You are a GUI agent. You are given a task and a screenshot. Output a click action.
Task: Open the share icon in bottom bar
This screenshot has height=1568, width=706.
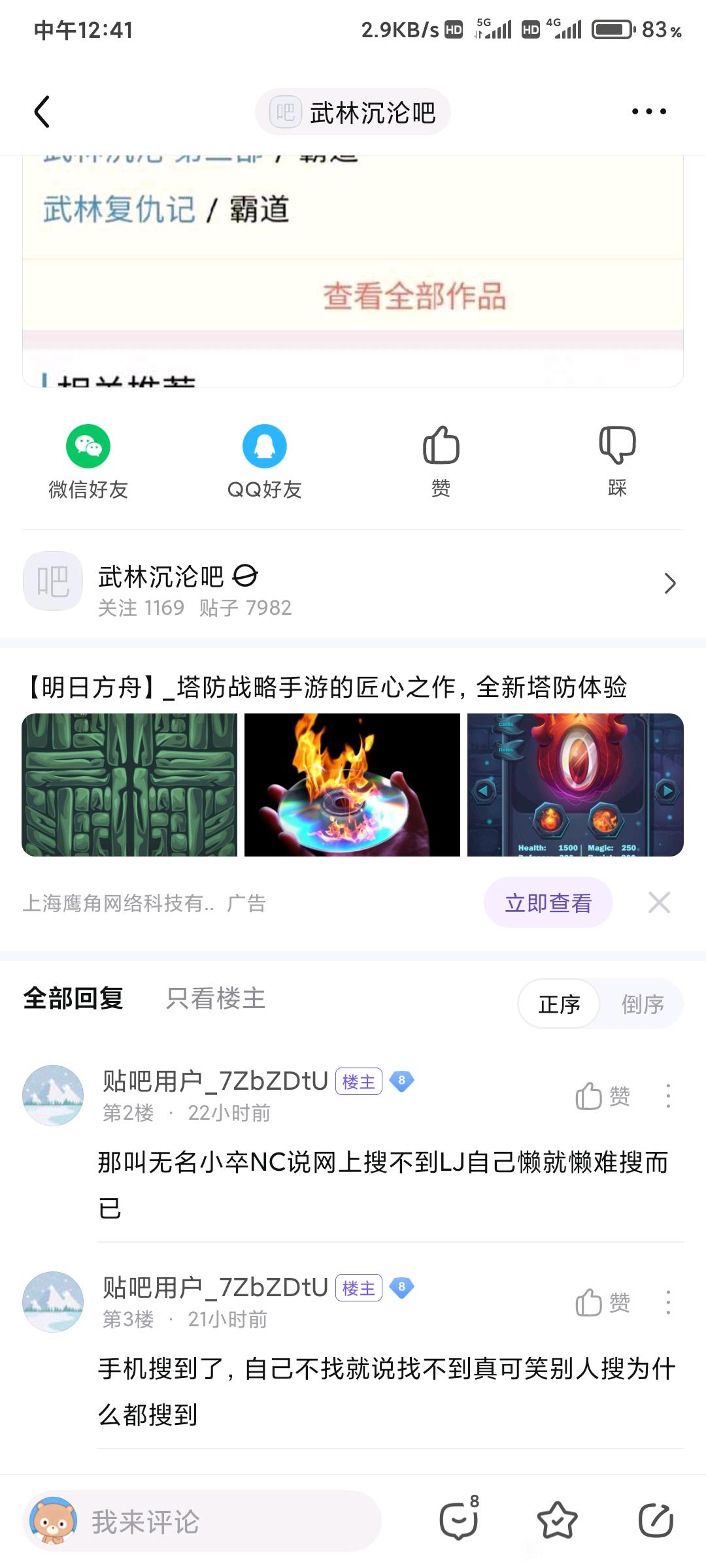click(x=656, y=1520)
